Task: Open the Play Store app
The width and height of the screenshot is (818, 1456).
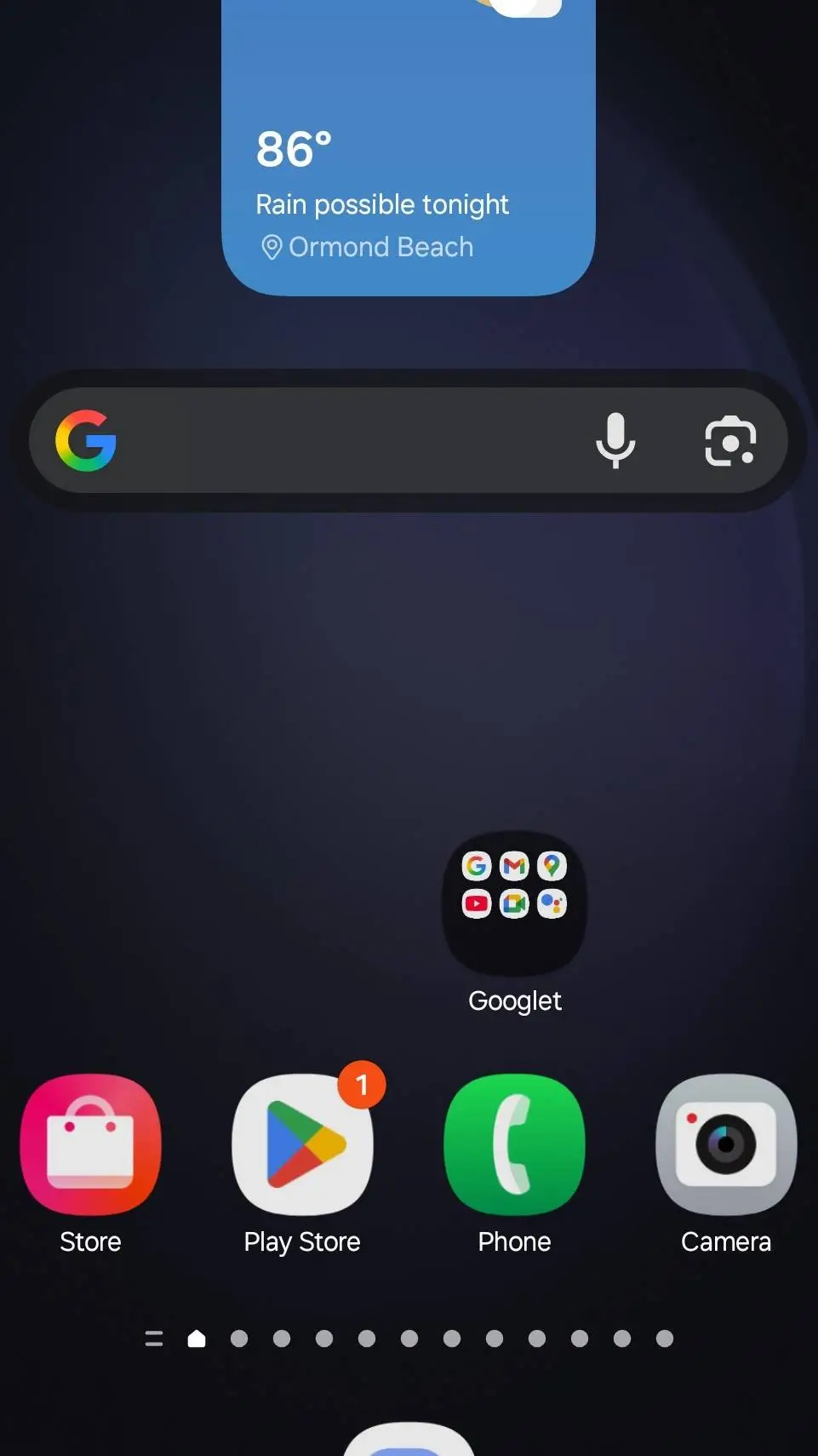Action: pos(302,1144)
